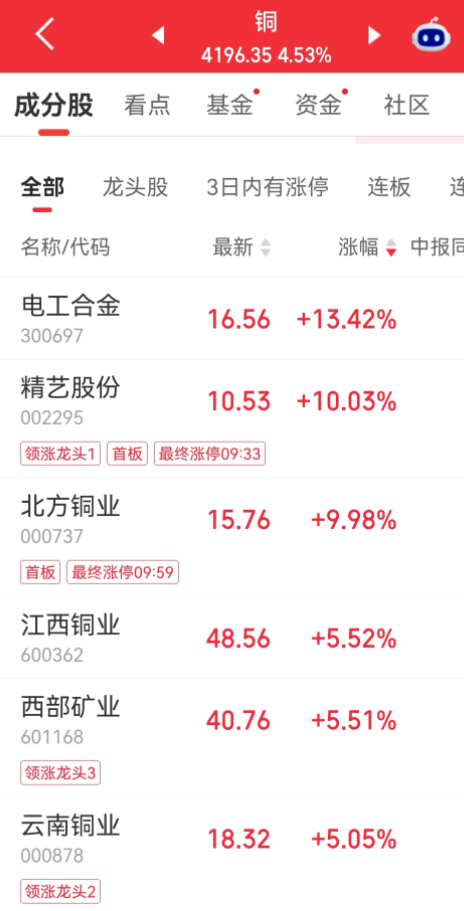464x911 pixels.
Task: Switch to the 资金 tab
Action: (x=318, y=105)
